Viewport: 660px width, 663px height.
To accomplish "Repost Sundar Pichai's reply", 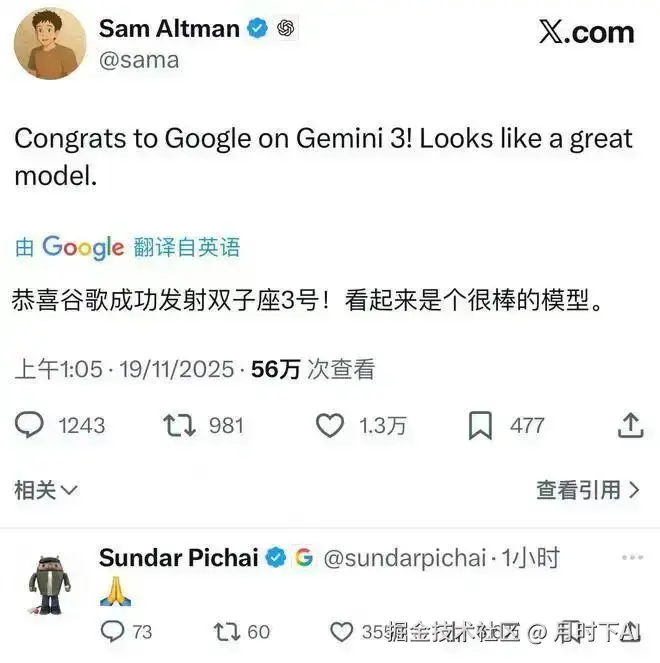I will tap(227, 631).
